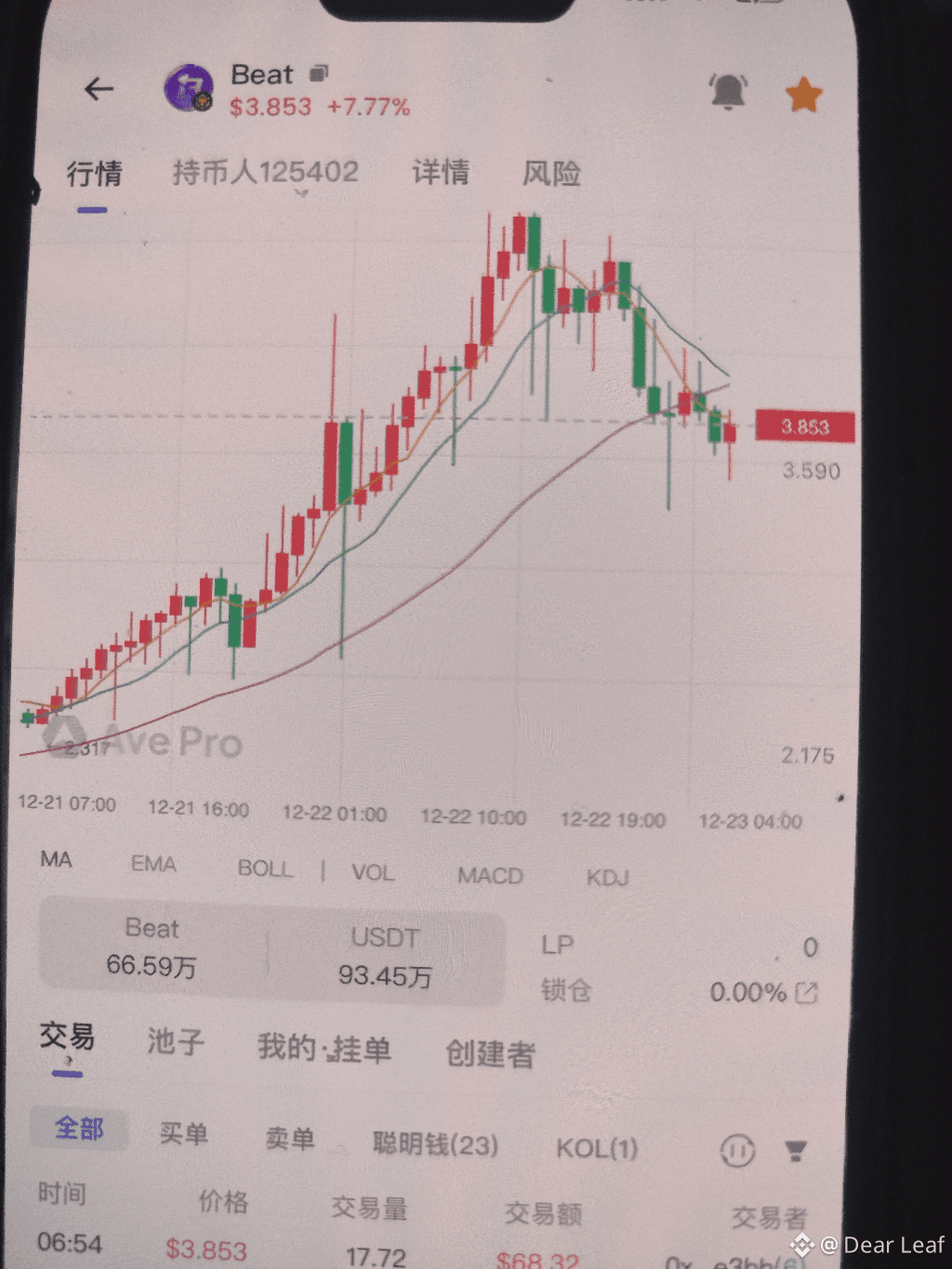
Task: Enable the VOL indicator
Action: tap(373, 872)
